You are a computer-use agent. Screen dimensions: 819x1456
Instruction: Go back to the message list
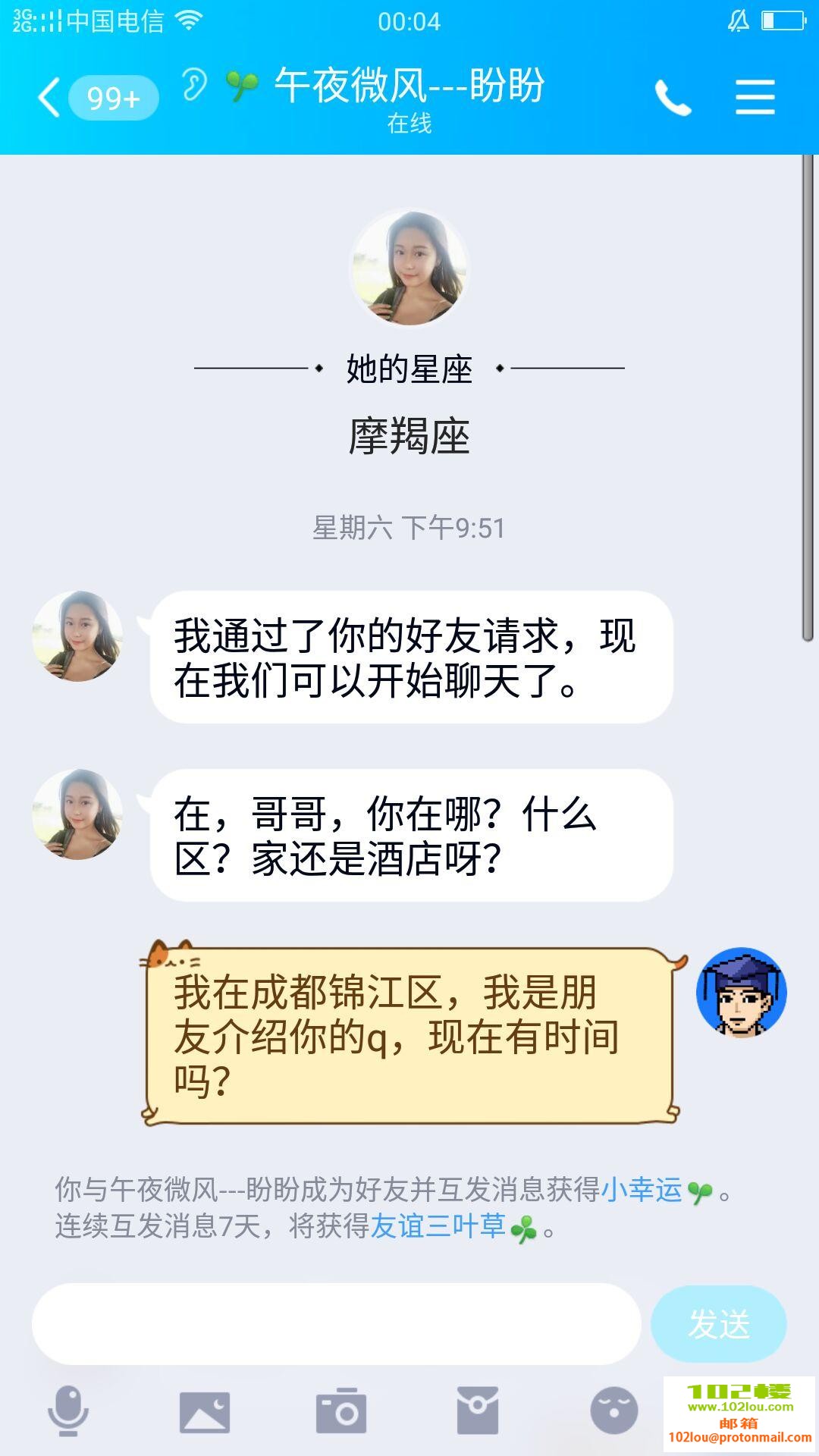click(x=50, y=98)
